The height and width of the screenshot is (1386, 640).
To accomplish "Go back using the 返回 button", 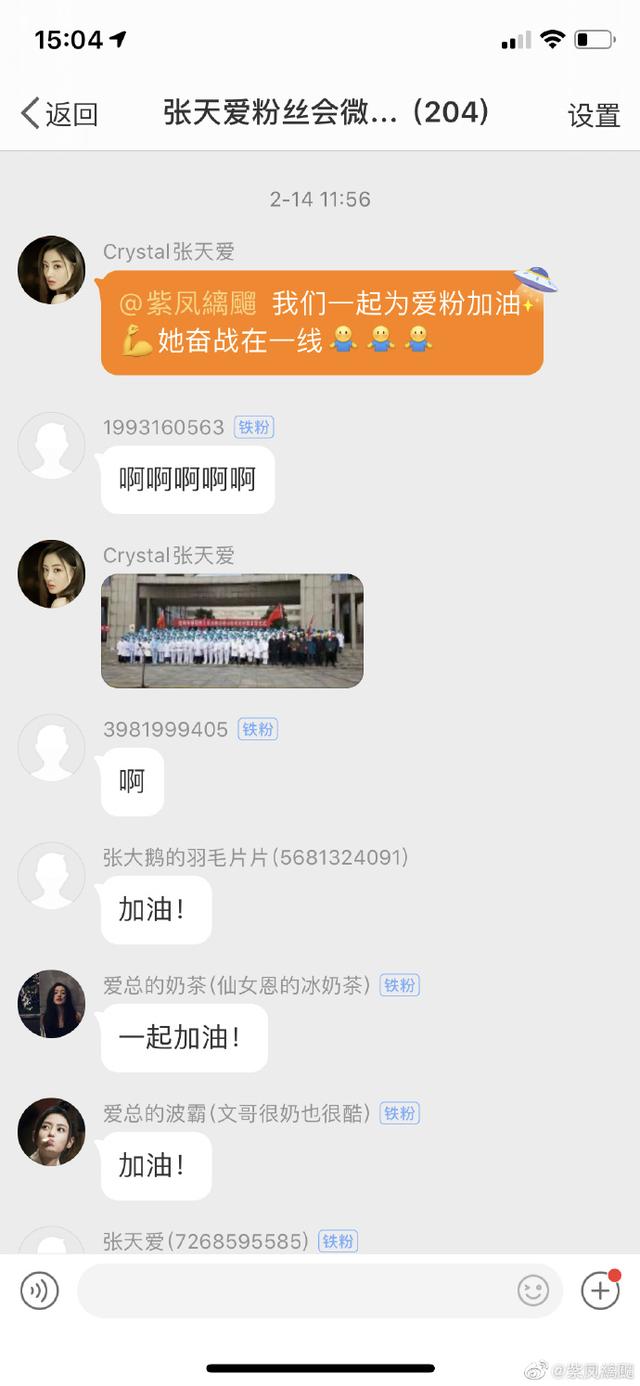I will (60, 114).
